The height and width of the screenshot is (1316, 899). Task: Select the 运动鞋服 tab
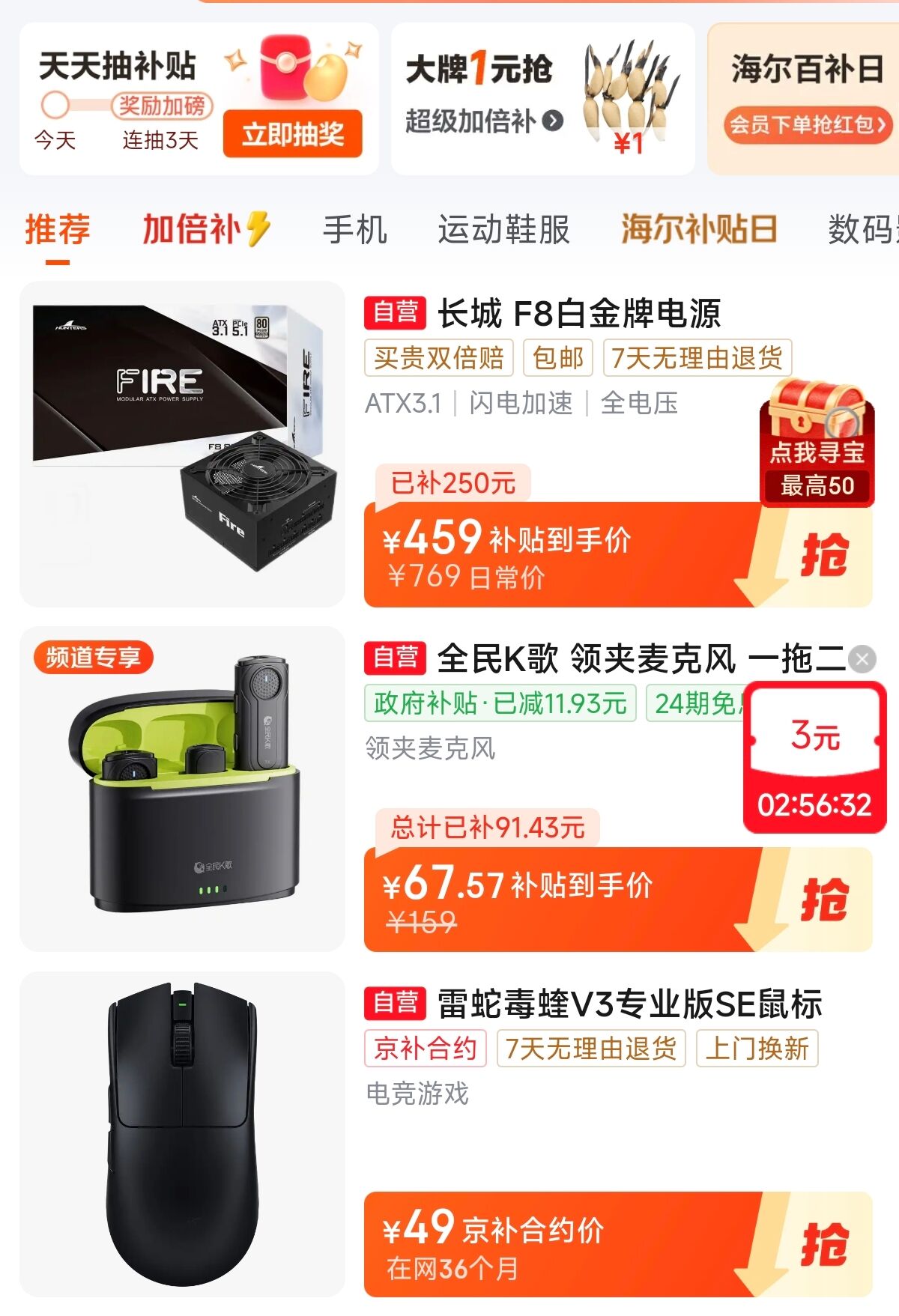(x=503, y=229)
